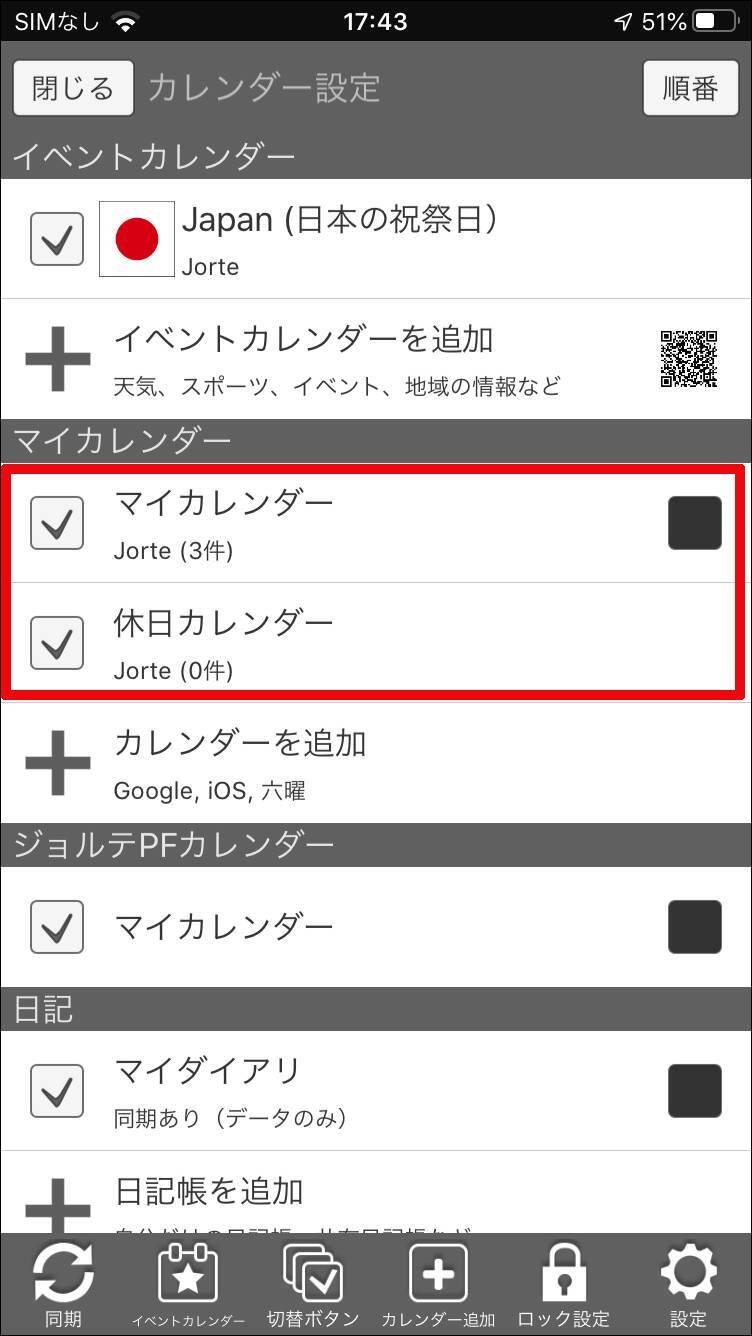The width and height of the screenshot is (752, 1336).
Task: Open イベントカレンダー in bottom toolbar
Action: tap(188, 1285)
